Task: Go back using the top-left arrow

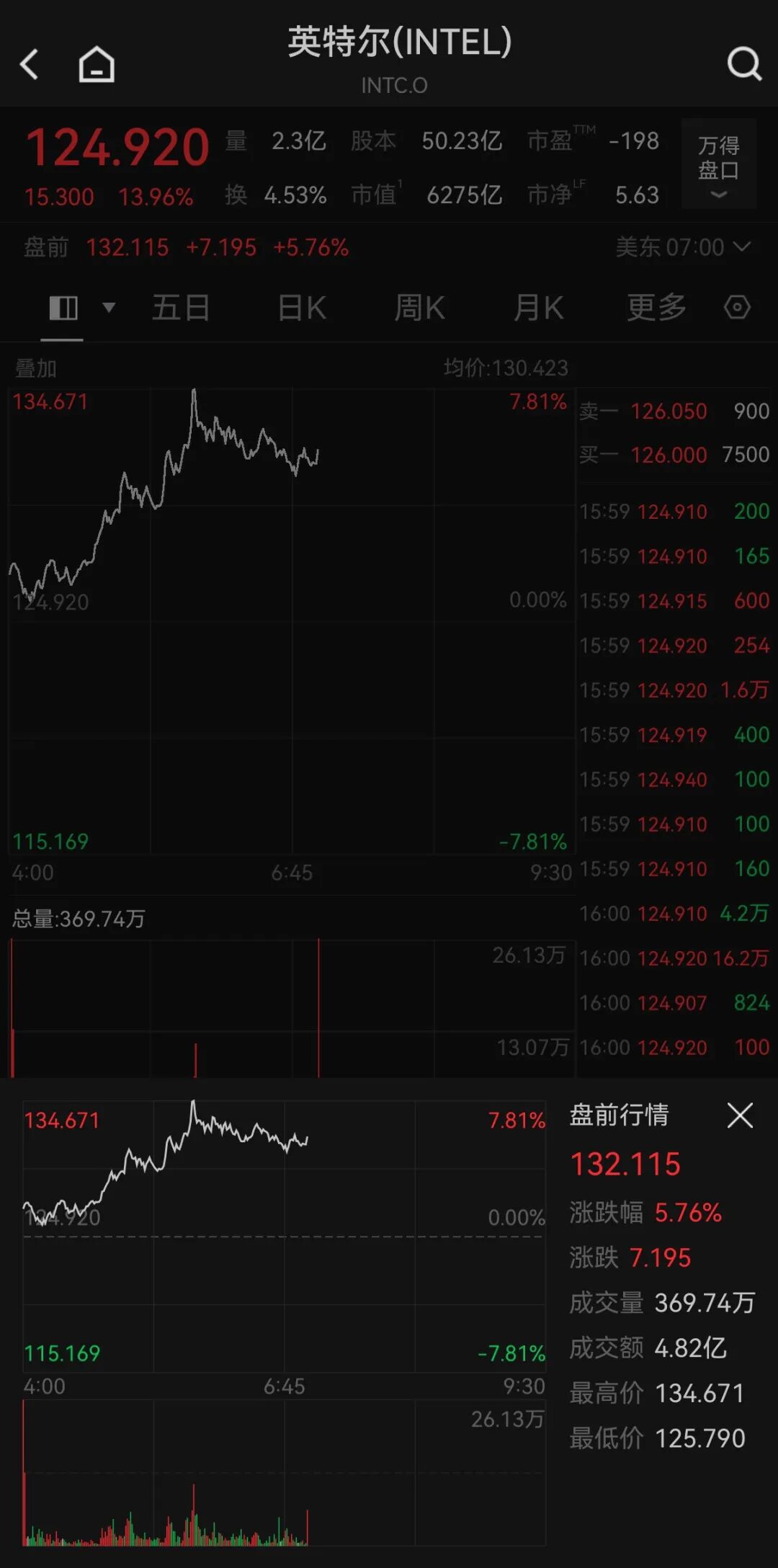Action: [x=29, y=64]
